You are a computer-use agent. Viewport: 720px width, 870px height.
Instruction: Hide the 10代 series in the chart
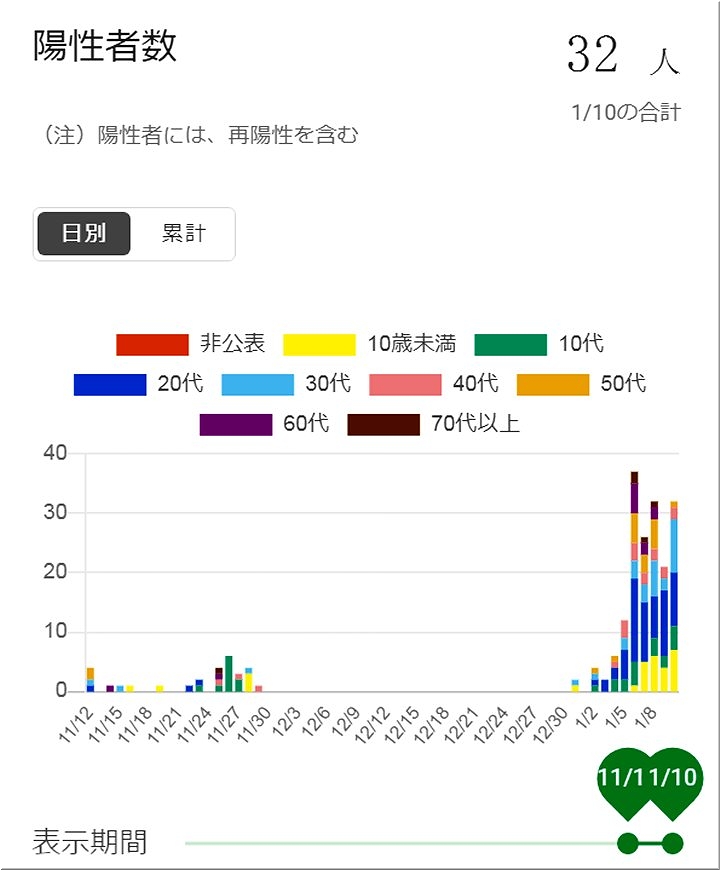(539, 344)
